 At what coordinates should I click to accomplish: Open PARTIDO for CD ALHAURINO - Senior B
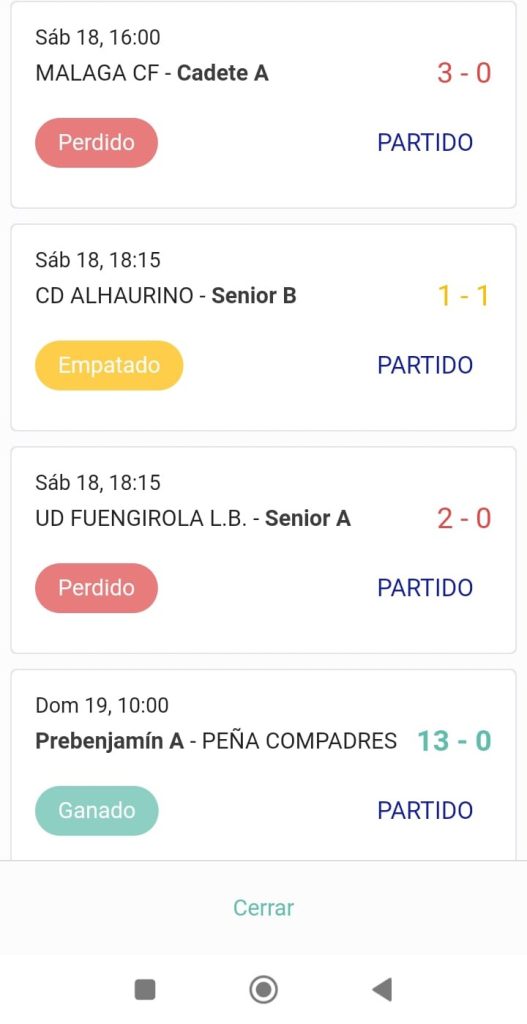[x=425, y=365]
